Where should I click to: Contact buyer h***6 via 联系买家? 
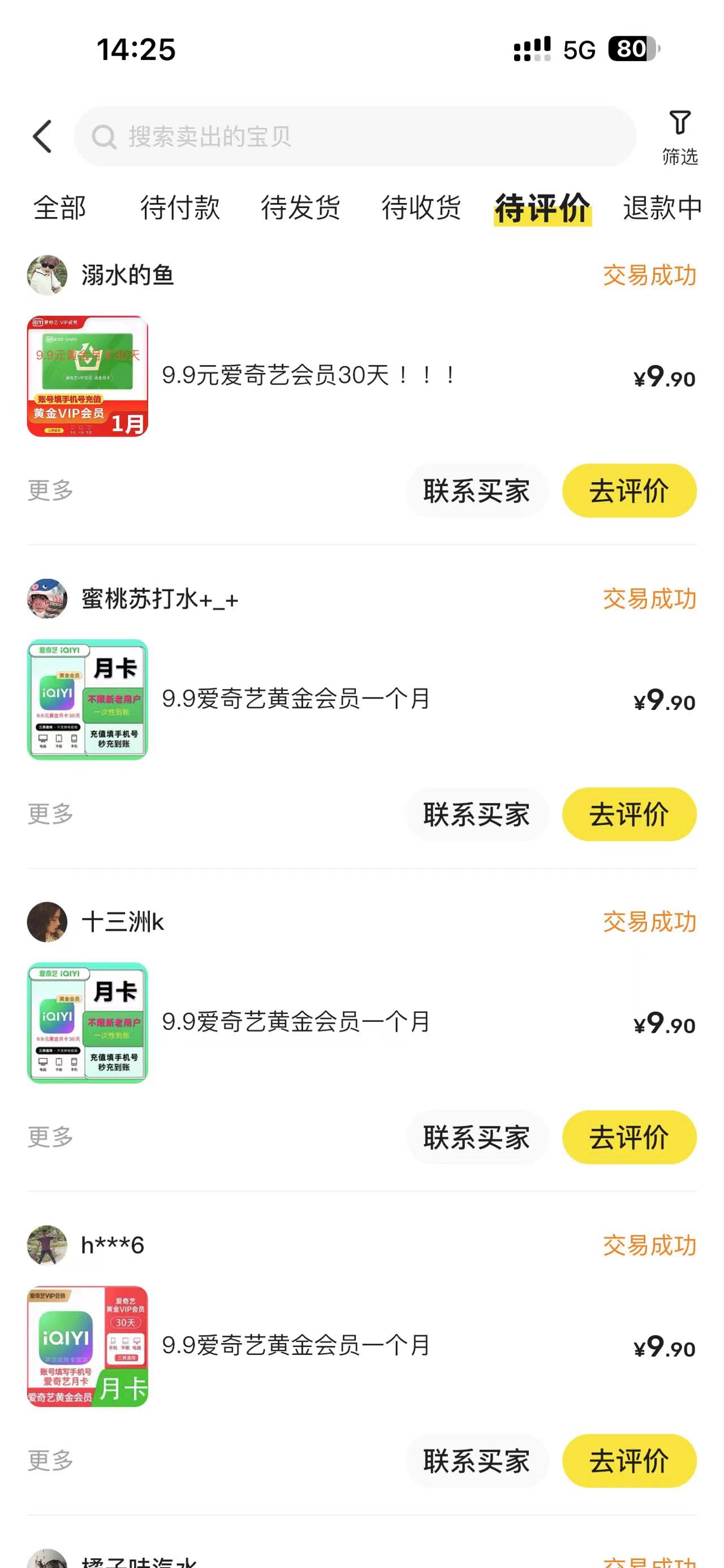tap(476, 1461)
